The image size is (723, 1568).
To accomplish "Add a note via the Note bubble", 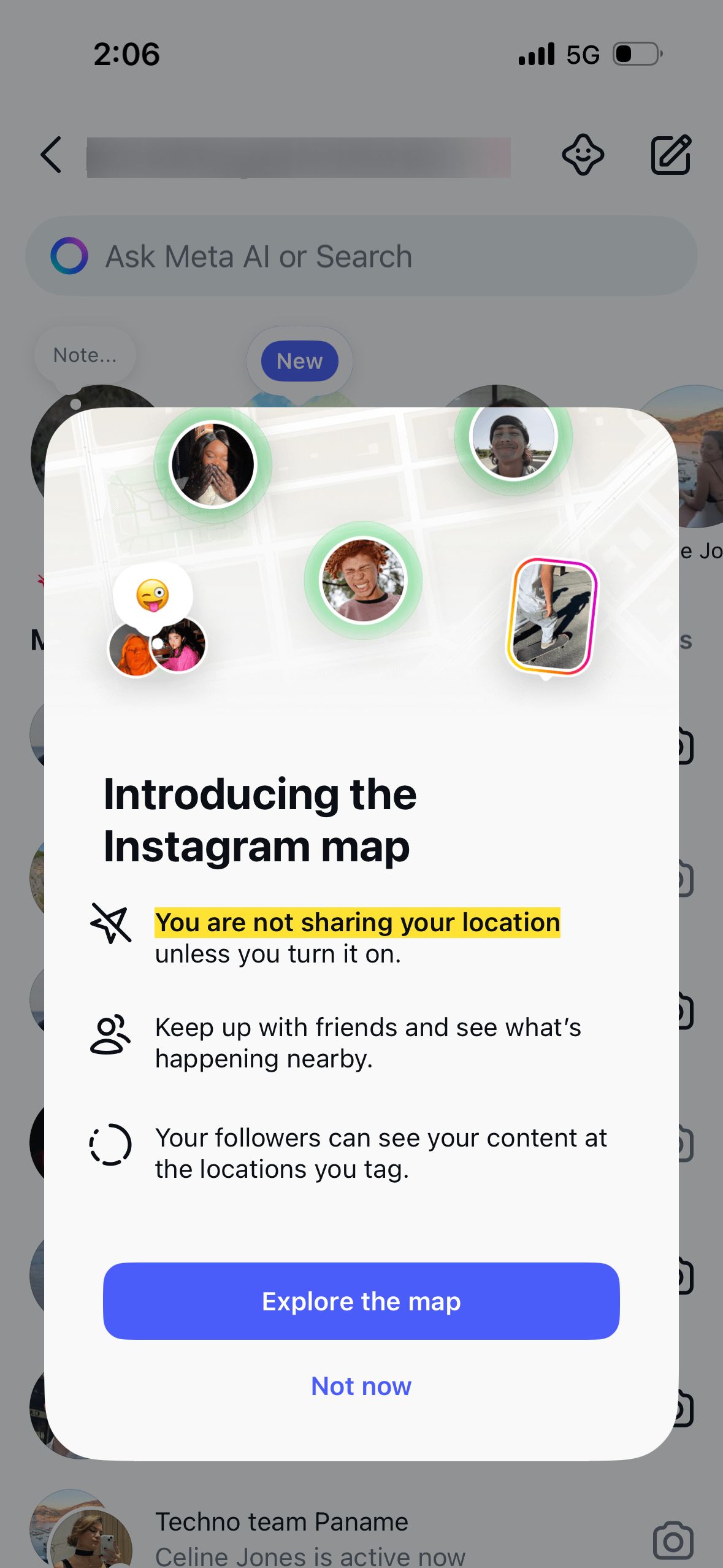I will point(85,355).
